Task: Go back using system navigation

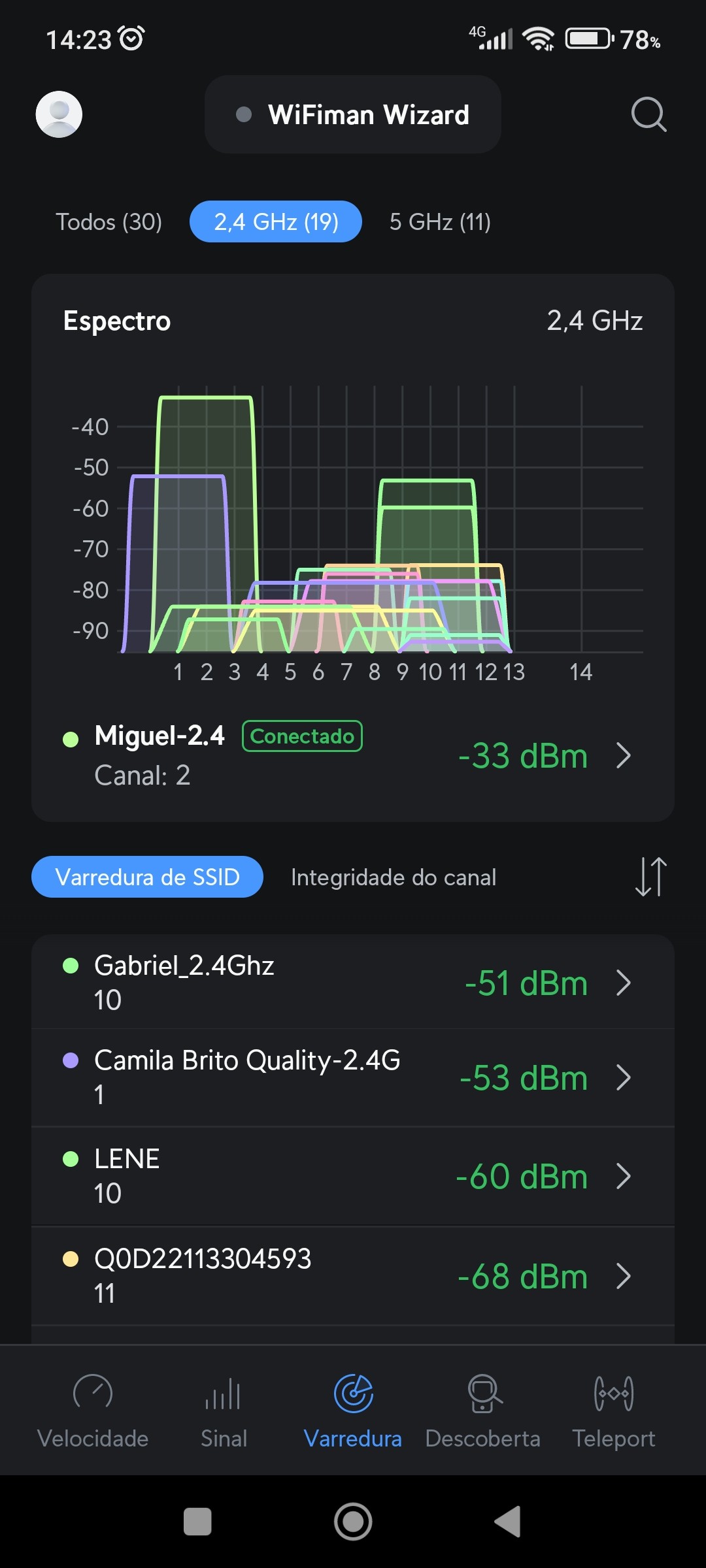Action: click(509, 1522)
